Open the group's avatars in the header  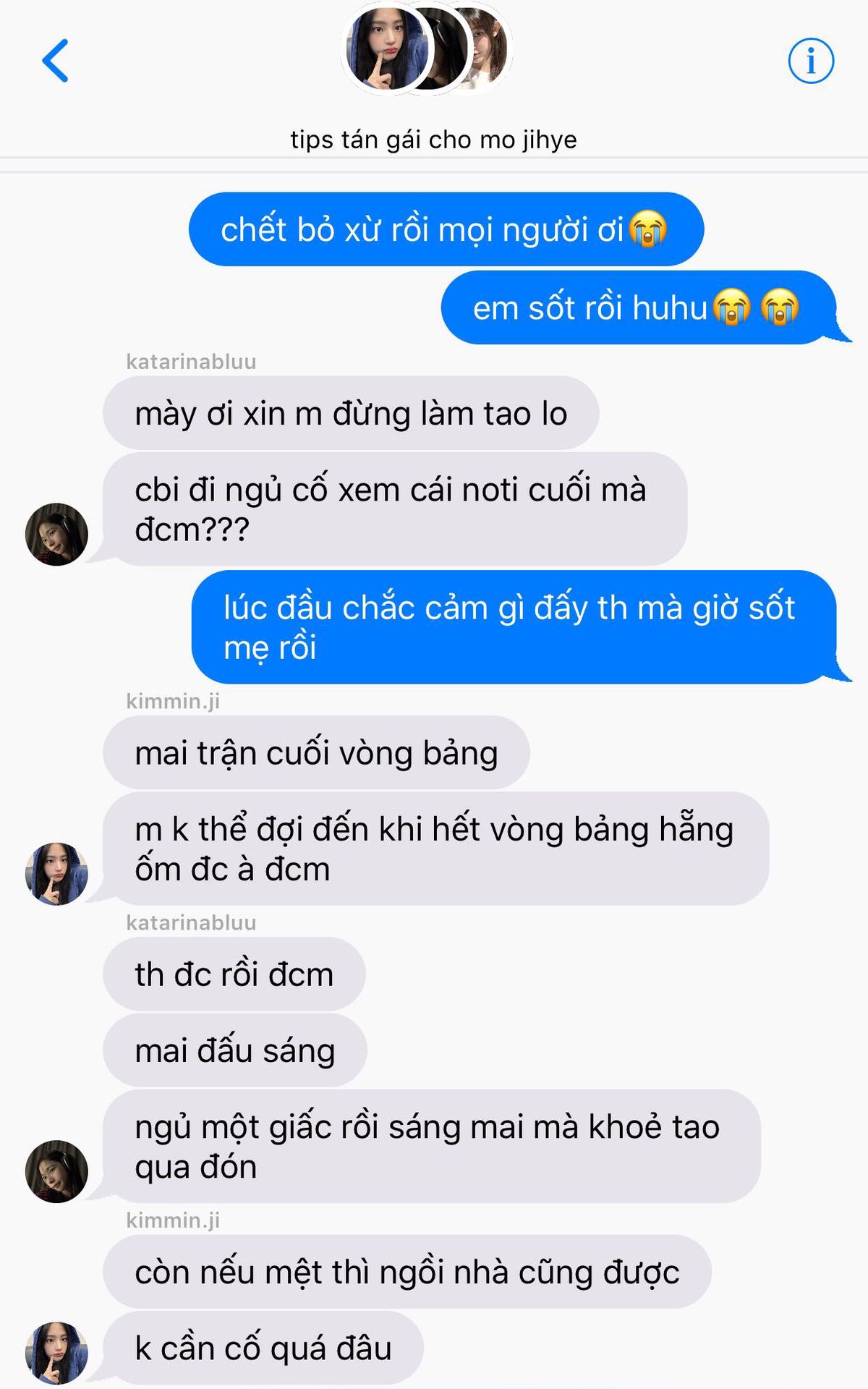tap(427, 49)
